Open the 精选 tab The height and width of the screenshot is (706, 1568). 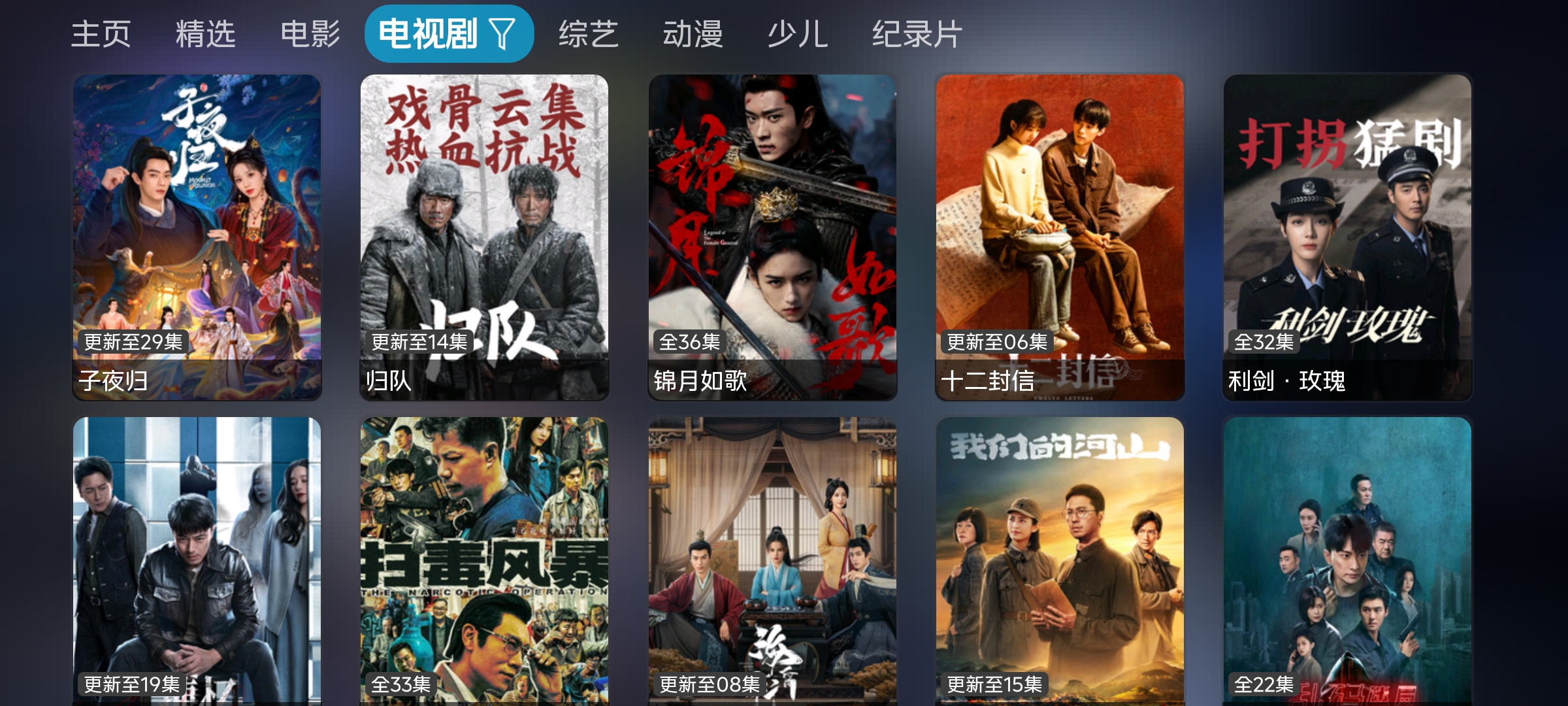[205, 34]
